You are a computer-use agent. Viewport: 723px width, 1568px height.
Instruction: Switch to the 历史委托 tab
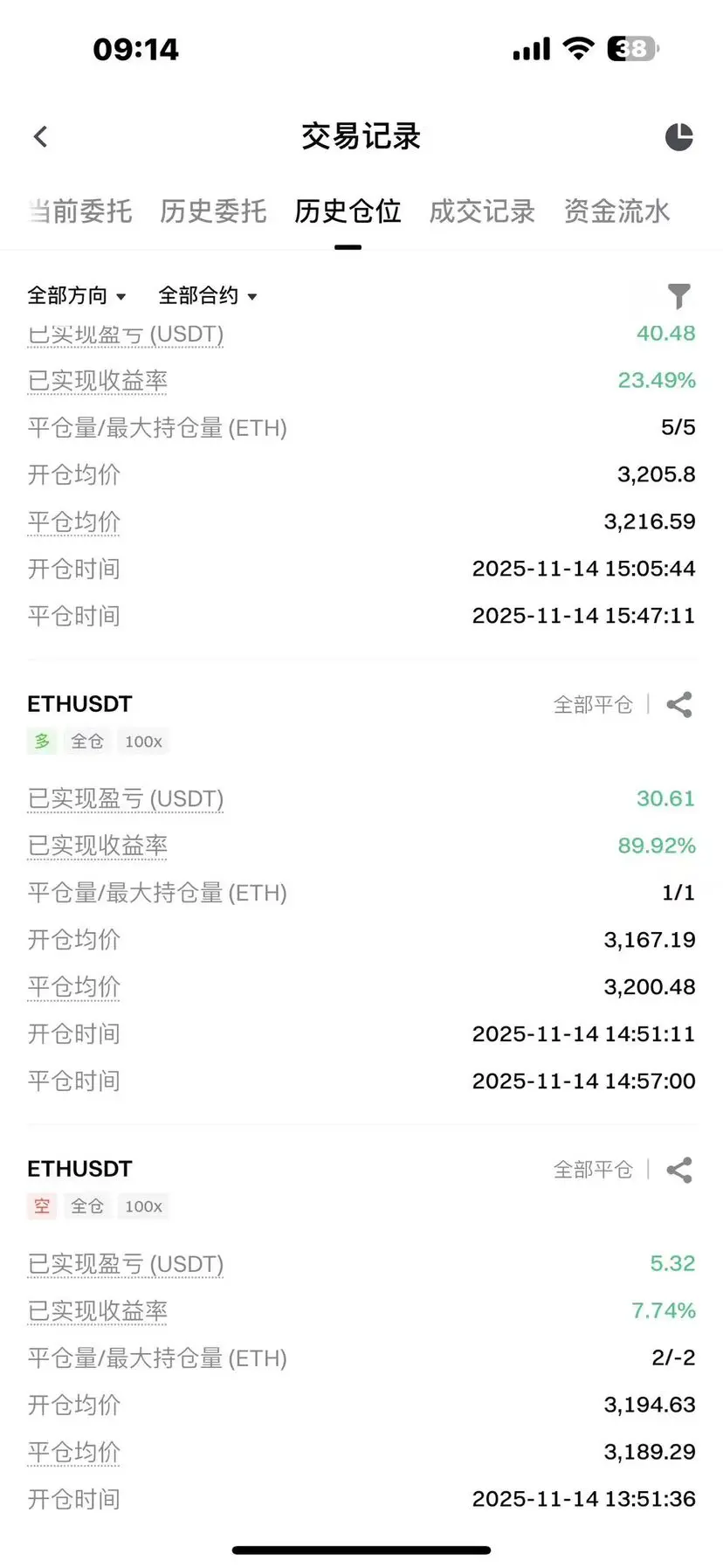pyautogui.click(x=213, y=211)
